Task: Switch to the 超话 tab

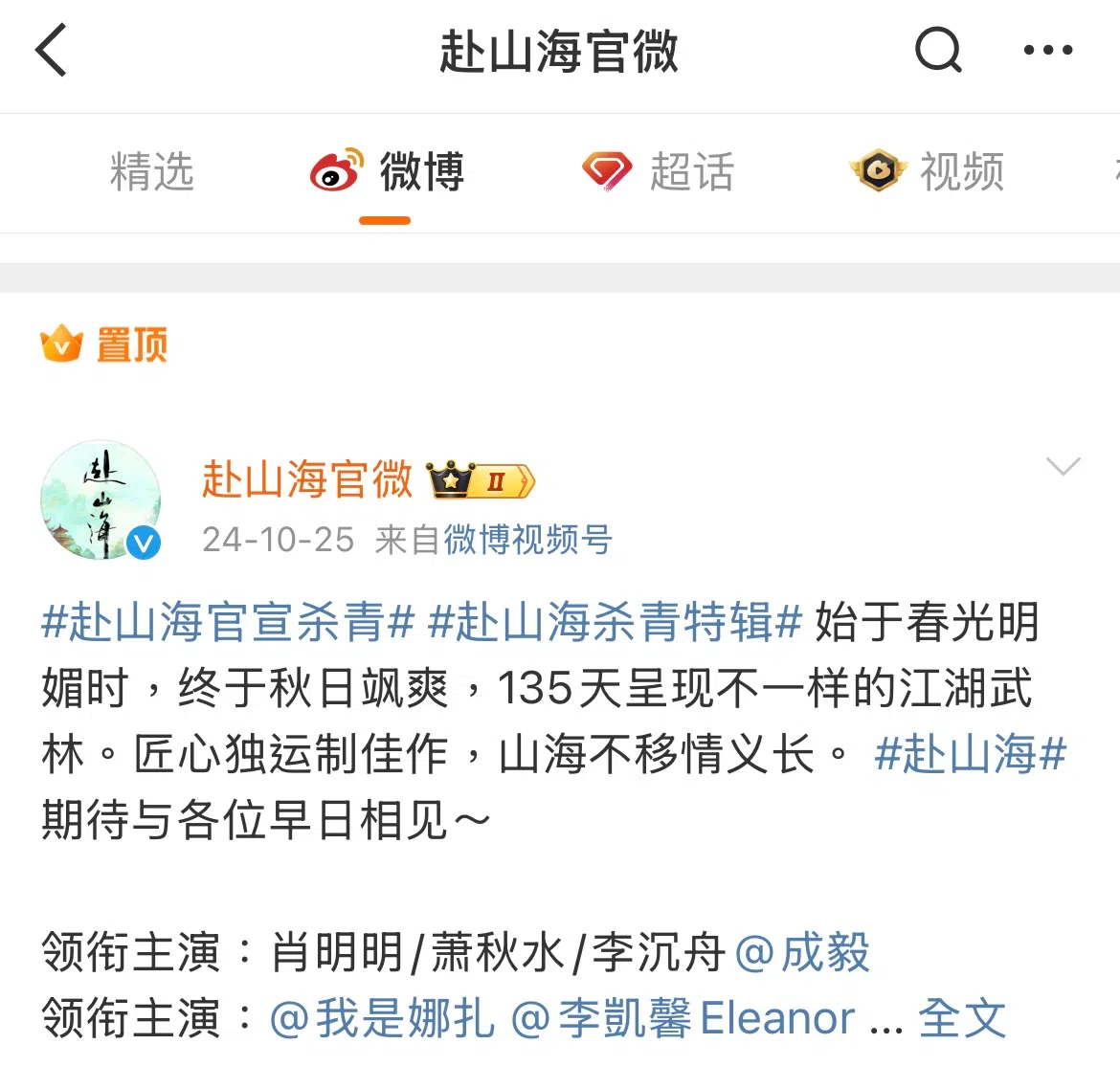Action: [x=659, y=172]
